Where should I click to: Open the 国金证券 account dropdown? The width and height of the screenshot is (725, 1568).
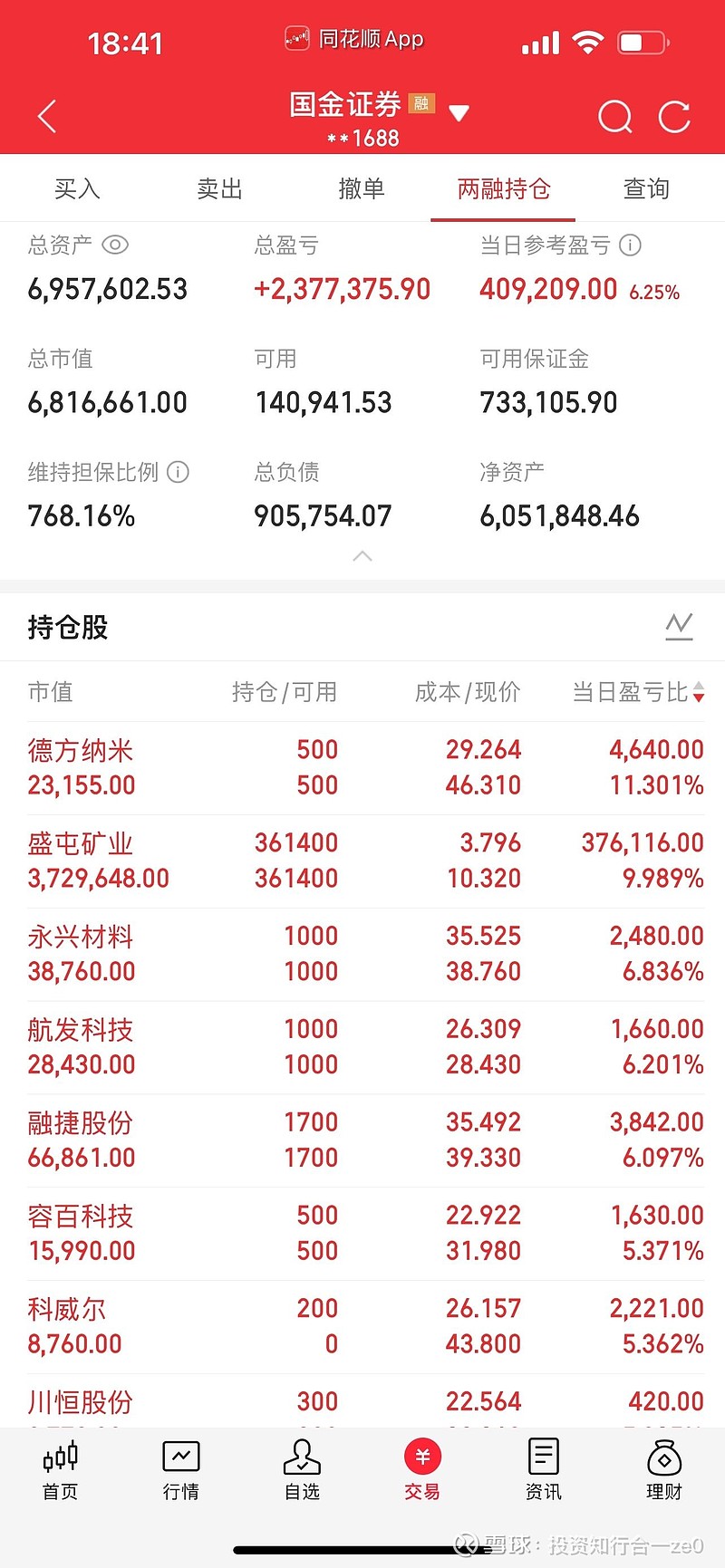459,113
